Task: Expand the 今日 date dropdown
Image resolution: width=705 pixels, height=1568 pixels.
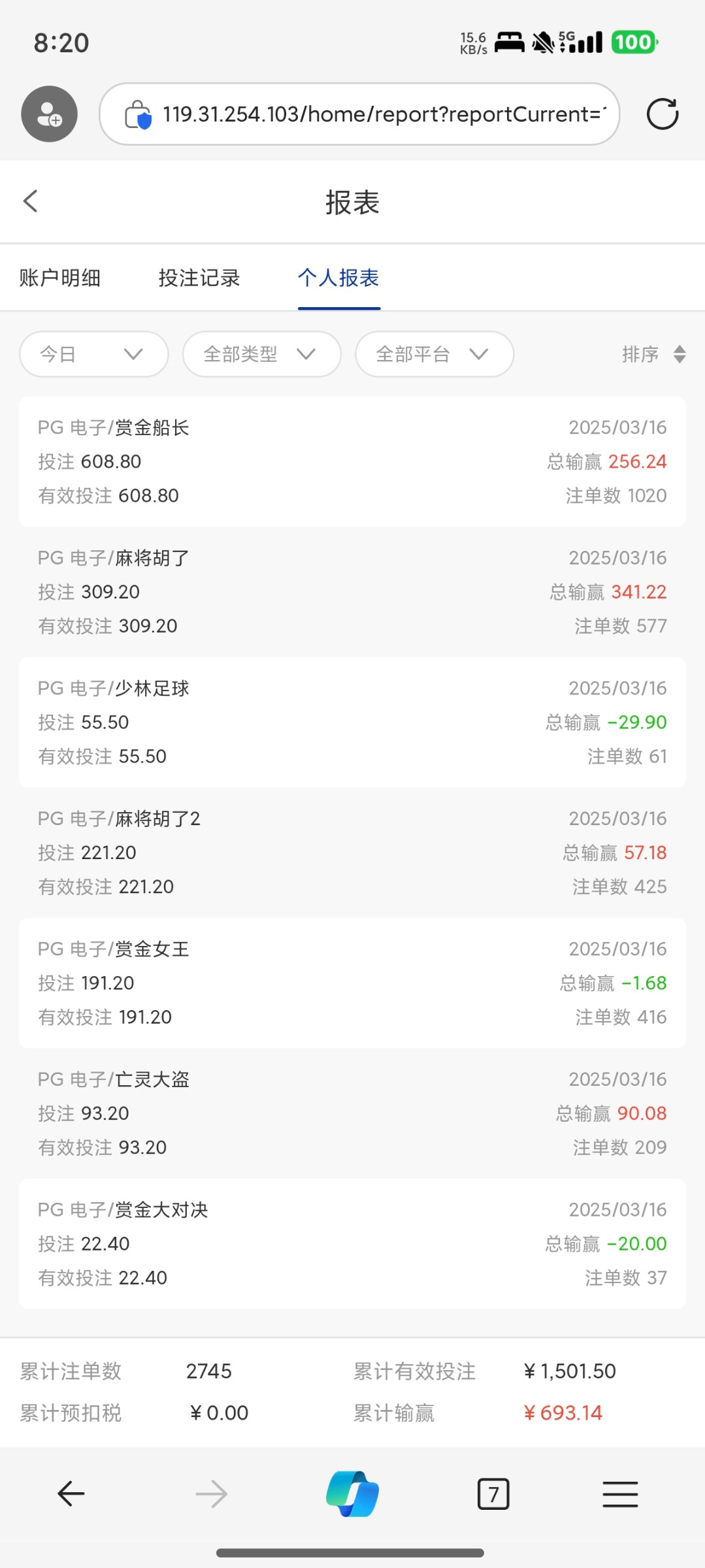Action: pyautogui.click(x=94, y=354)
